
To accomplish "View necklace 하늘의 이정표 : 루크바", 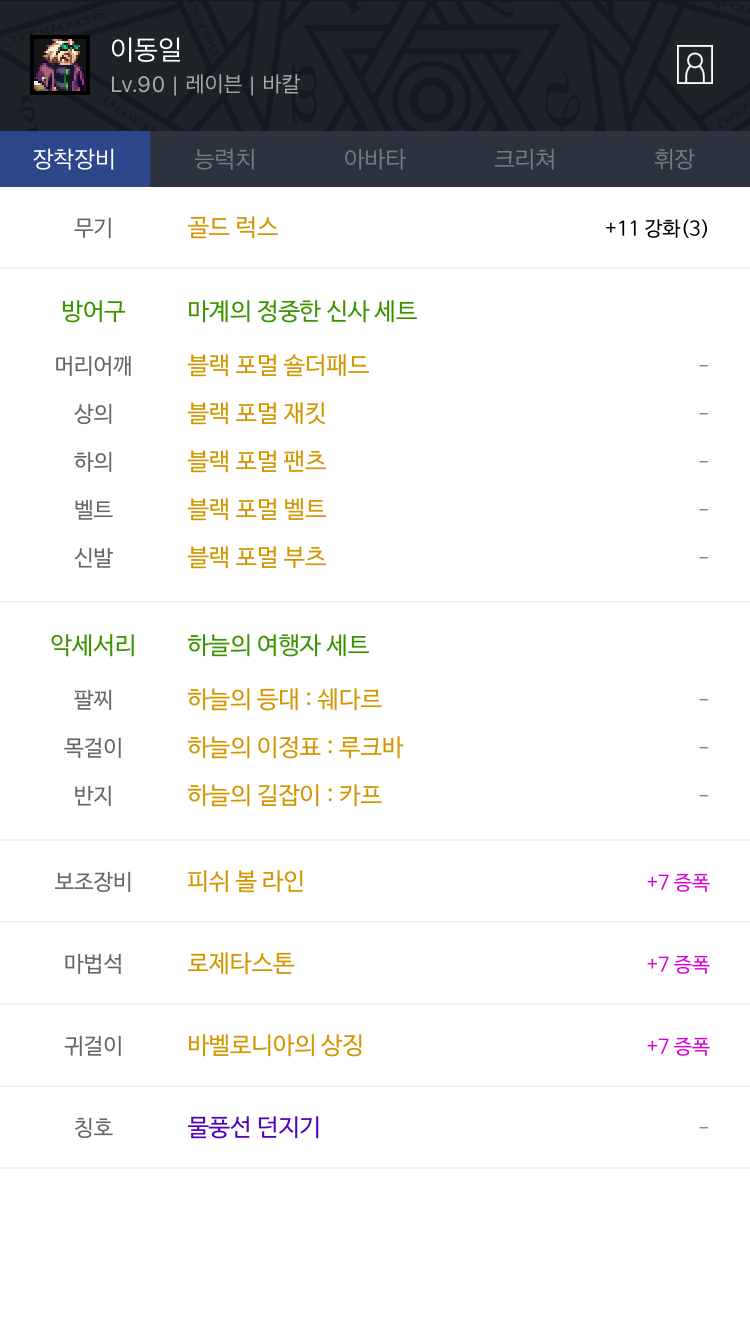I will [295, 747].
